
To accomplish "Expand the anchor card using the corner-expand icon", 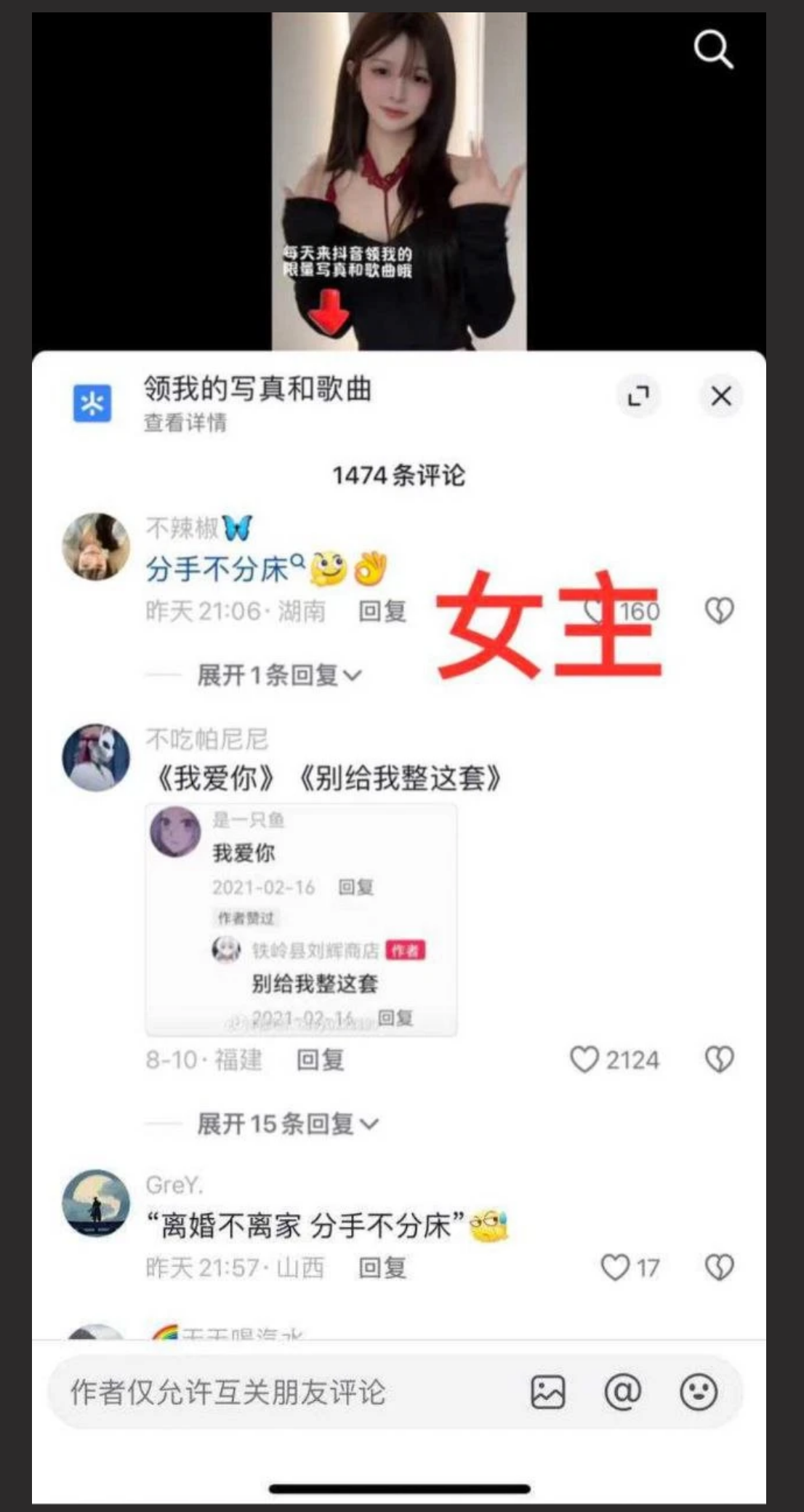I will (x=638, y=396).
